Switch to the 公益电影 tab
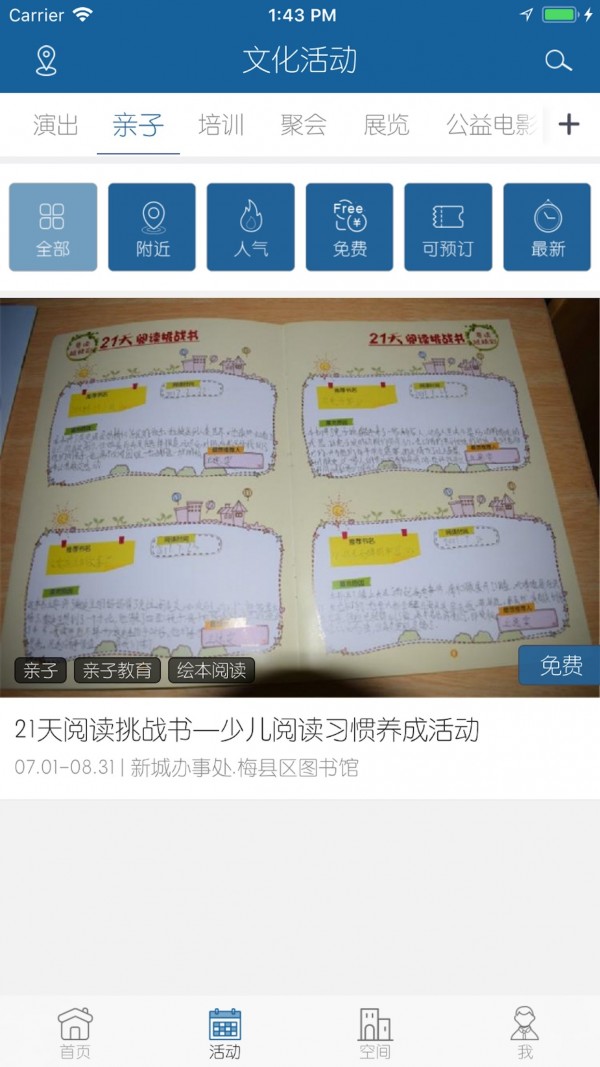The image size is (600, 1067). (492, 125)
